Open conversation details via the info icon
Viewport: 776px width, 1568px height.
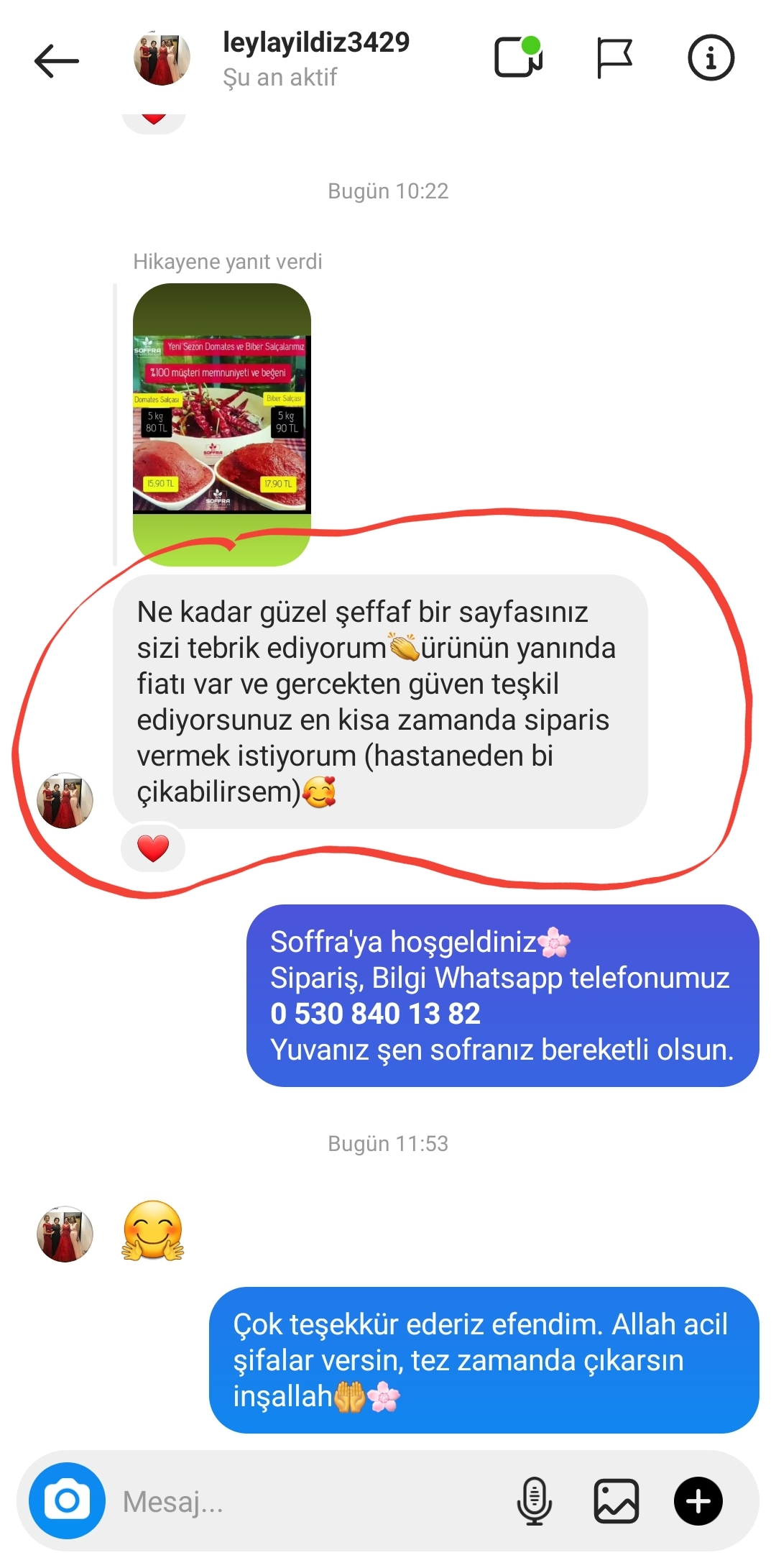coord(711,58)
